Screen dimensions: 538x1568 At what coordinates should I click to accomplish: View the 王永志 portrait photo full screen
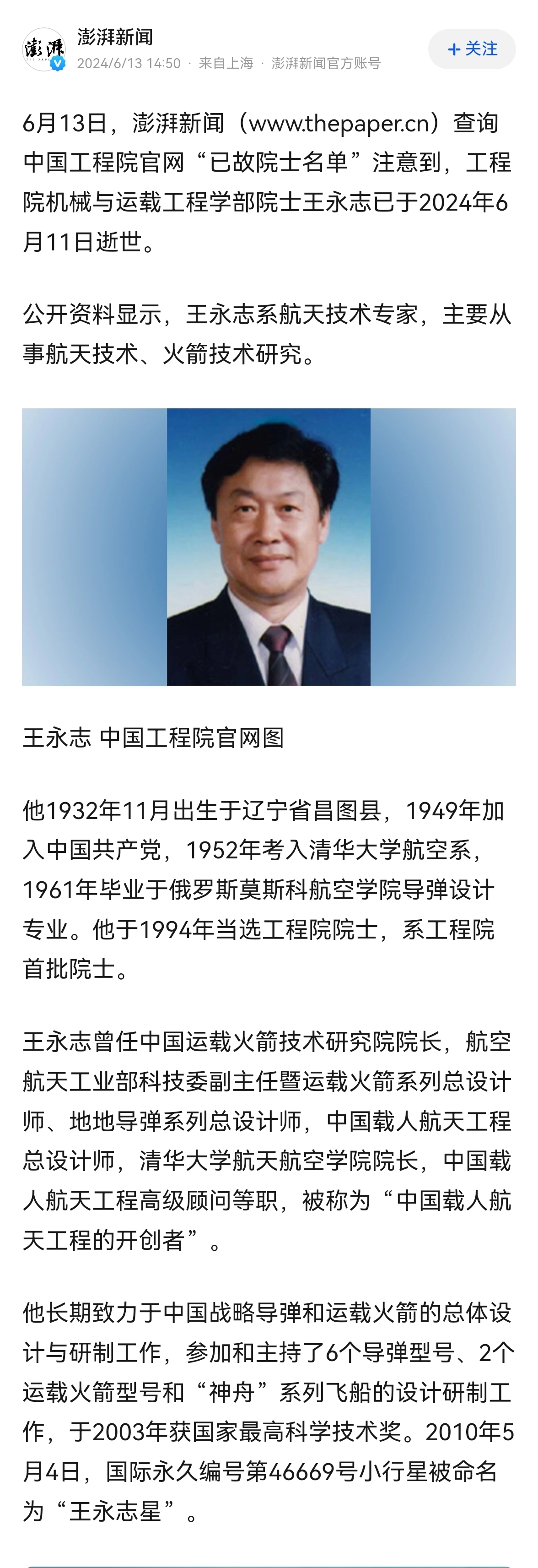pos(269,547)
